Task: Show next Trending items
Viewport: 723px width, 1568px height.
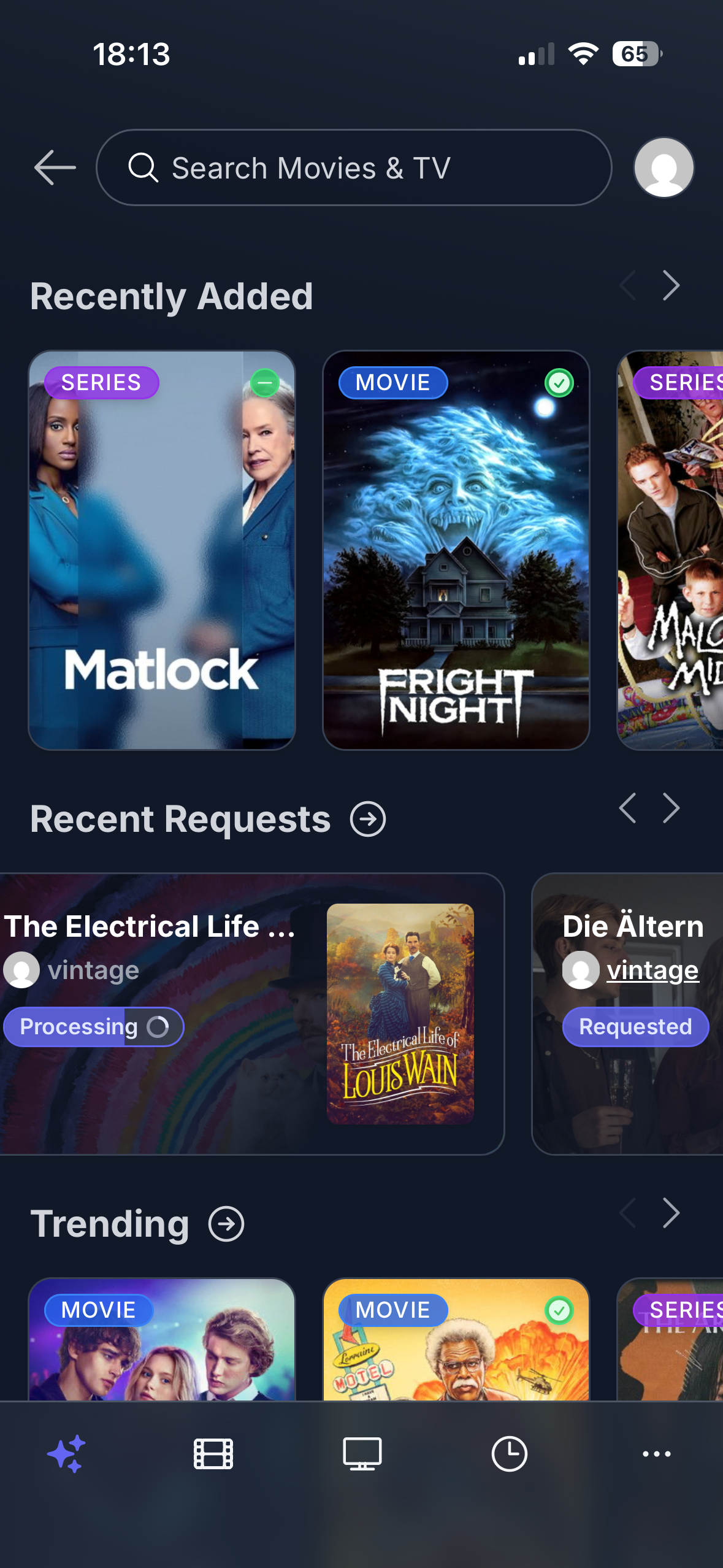Action: coord(671,1213)
